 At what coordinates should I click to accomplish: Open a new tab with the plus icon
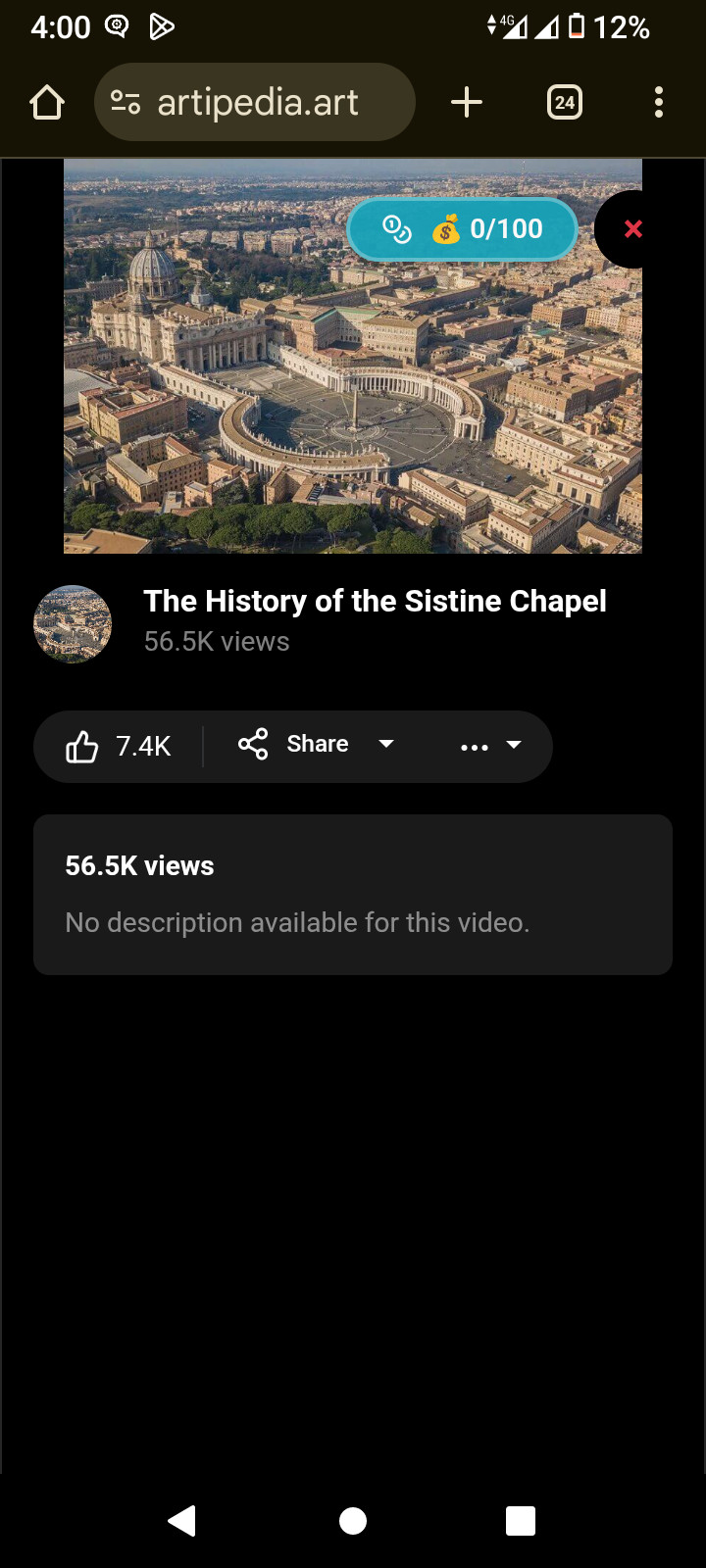coord(467,101)
